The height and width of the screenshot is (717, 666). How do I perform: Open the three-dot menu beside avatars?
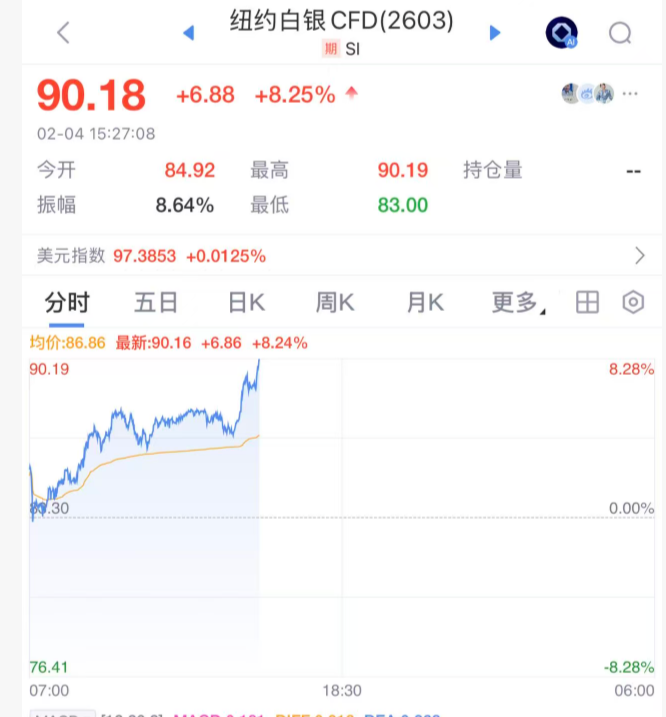(630, 94)
